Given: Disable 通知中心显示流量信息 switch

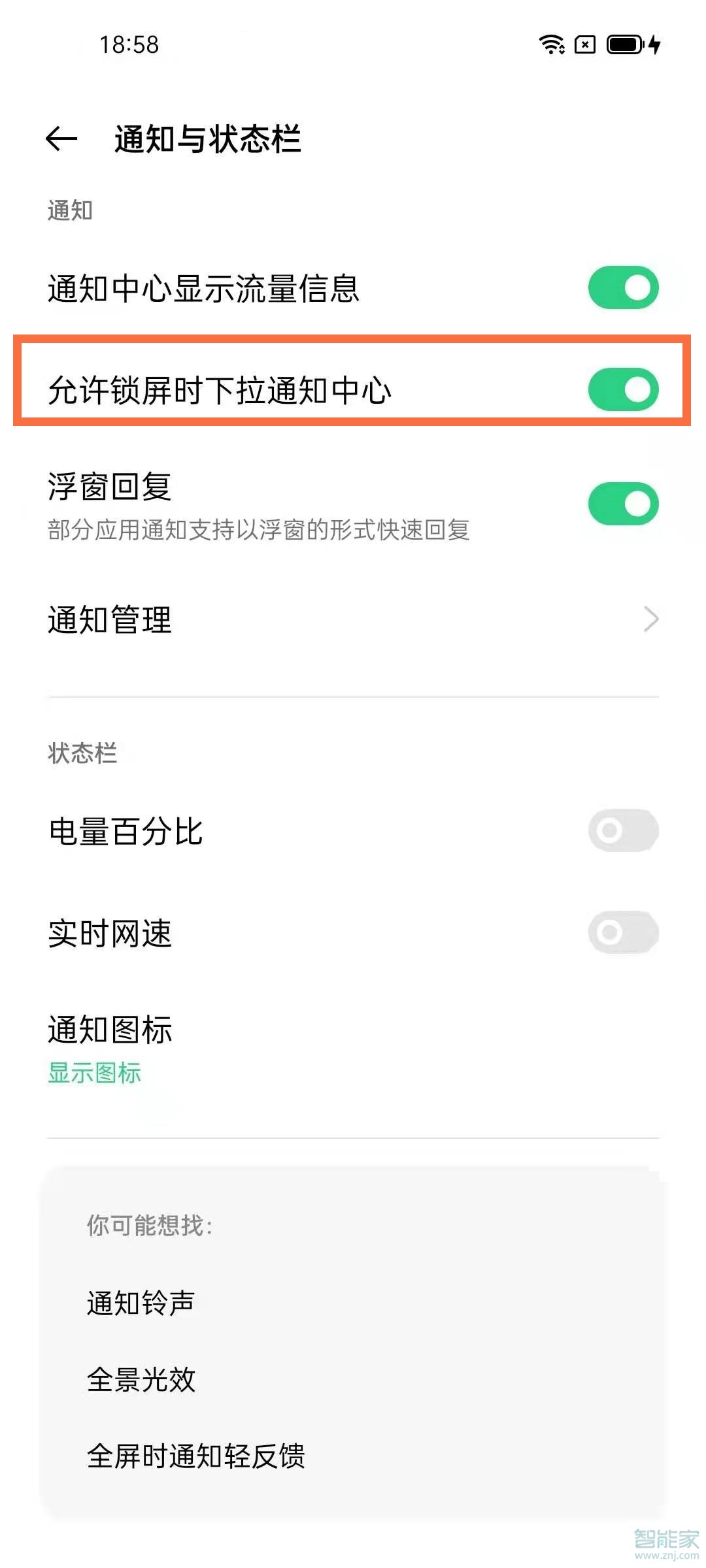Looking at the screenshot, I should point(622,286).
